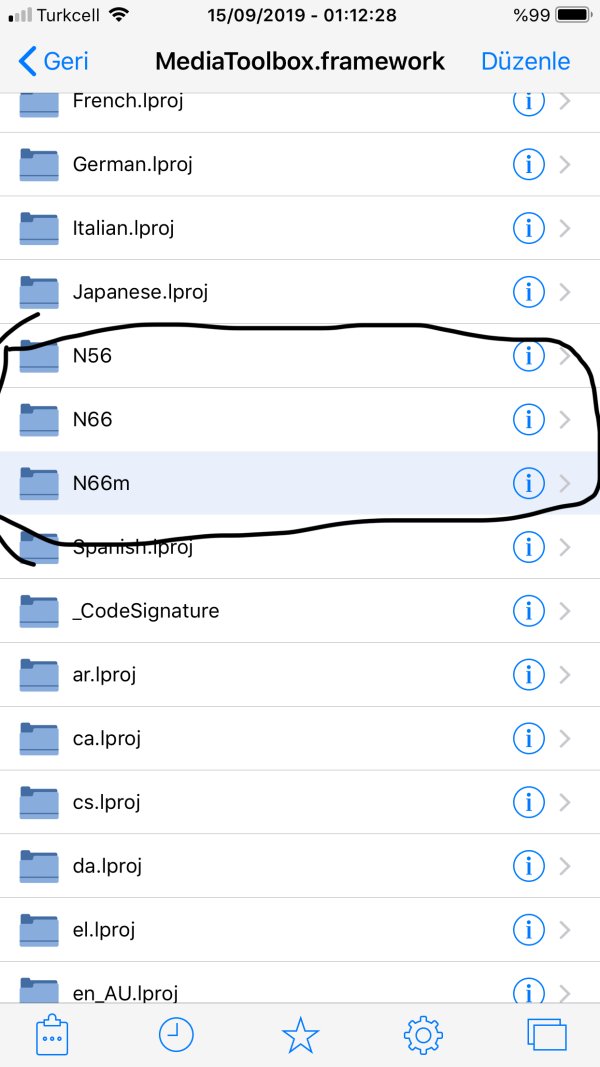The image size is (600, 1067).
Task: Open the el.lproj folder
Action: pos(104,930)
